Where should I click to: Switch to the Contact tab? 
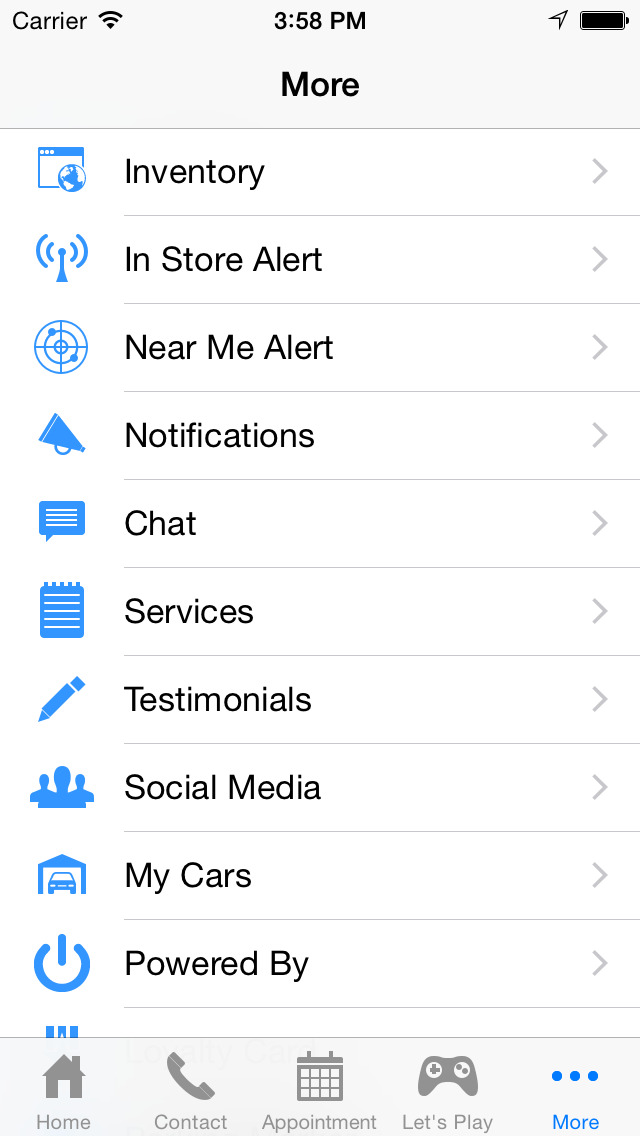[191, 1089]
